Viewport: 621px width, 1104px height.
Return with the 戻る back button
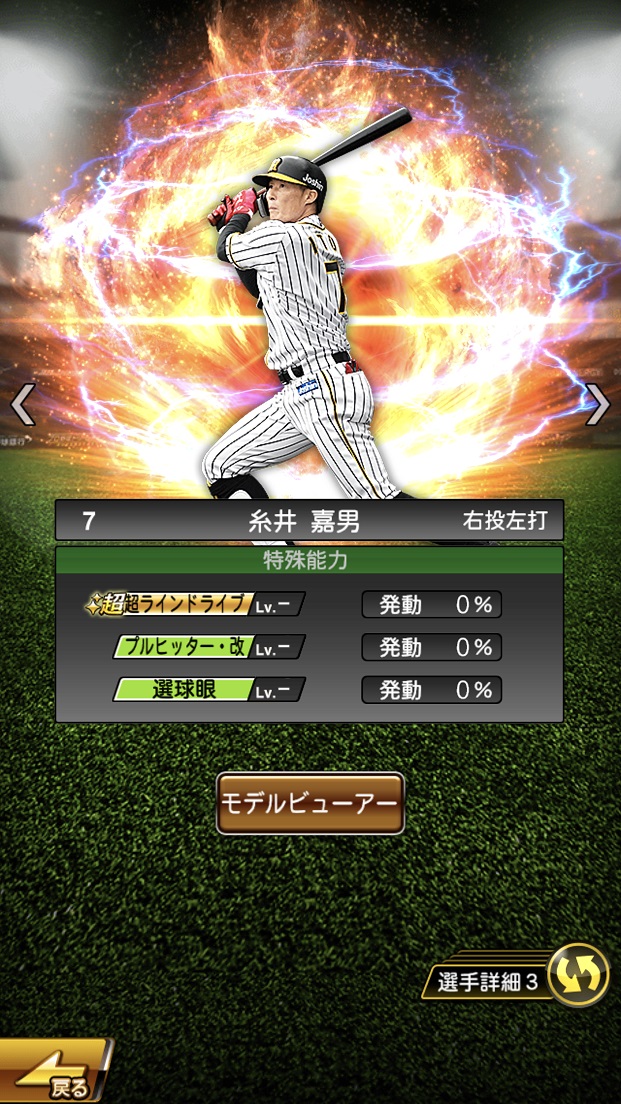[54, 1074]
